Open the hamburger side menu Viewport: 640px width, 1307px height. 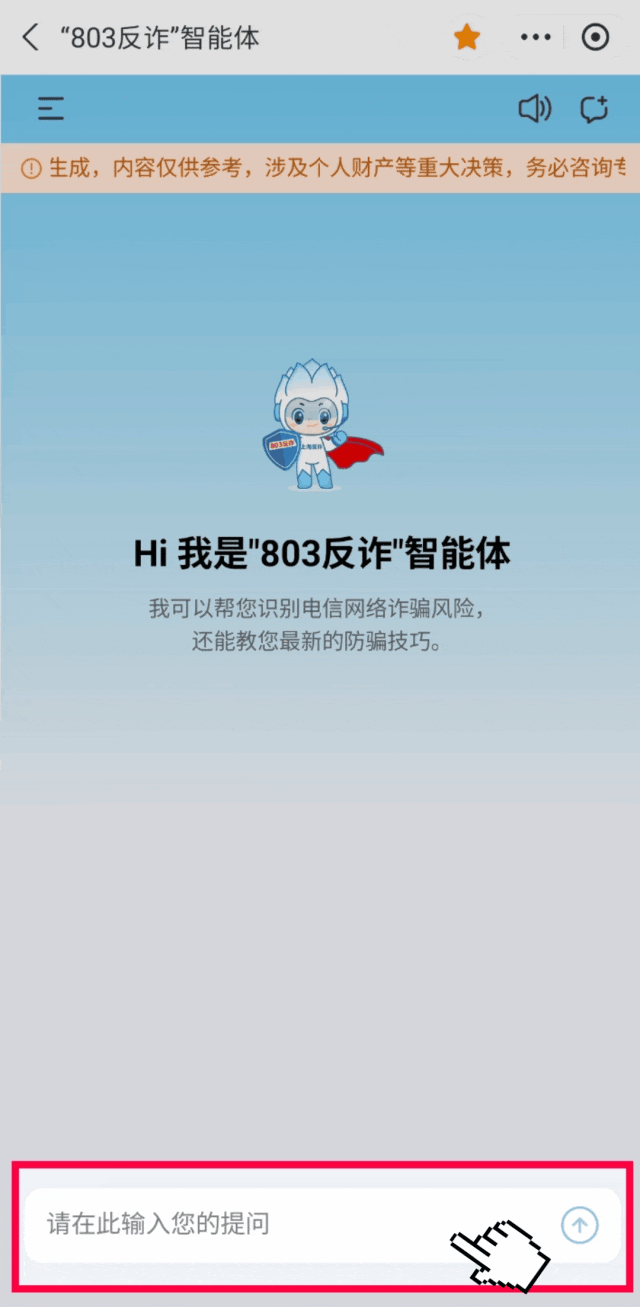(x=51, y=109)
